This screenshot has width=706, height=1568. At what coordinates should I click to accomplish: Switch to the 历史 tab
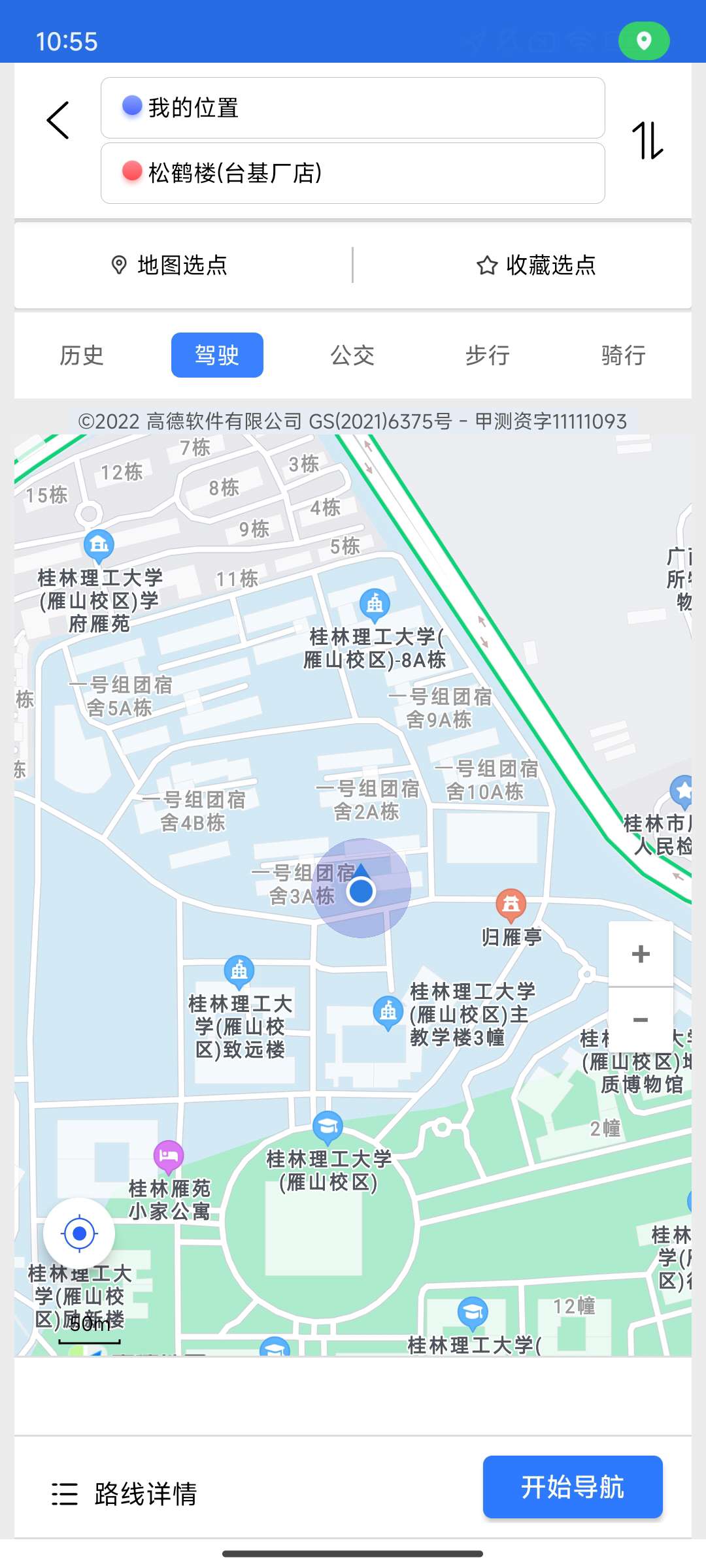[x=82, y=355]
